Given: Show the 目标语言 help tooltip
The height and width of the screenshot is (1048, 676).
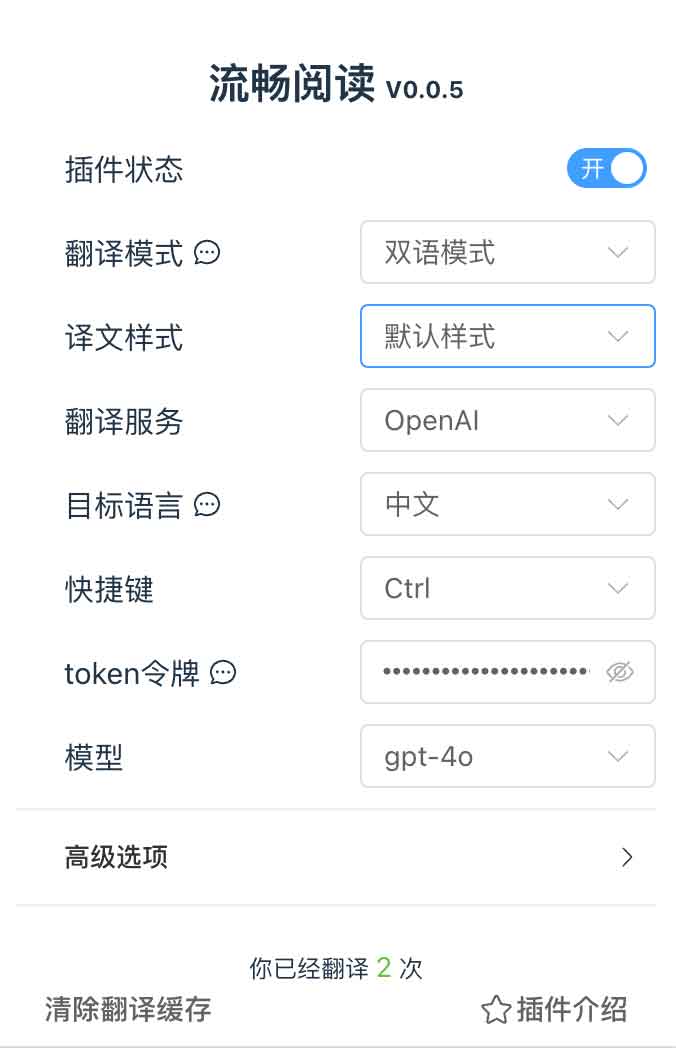Looking at the screenshot, I should point(207,505).
